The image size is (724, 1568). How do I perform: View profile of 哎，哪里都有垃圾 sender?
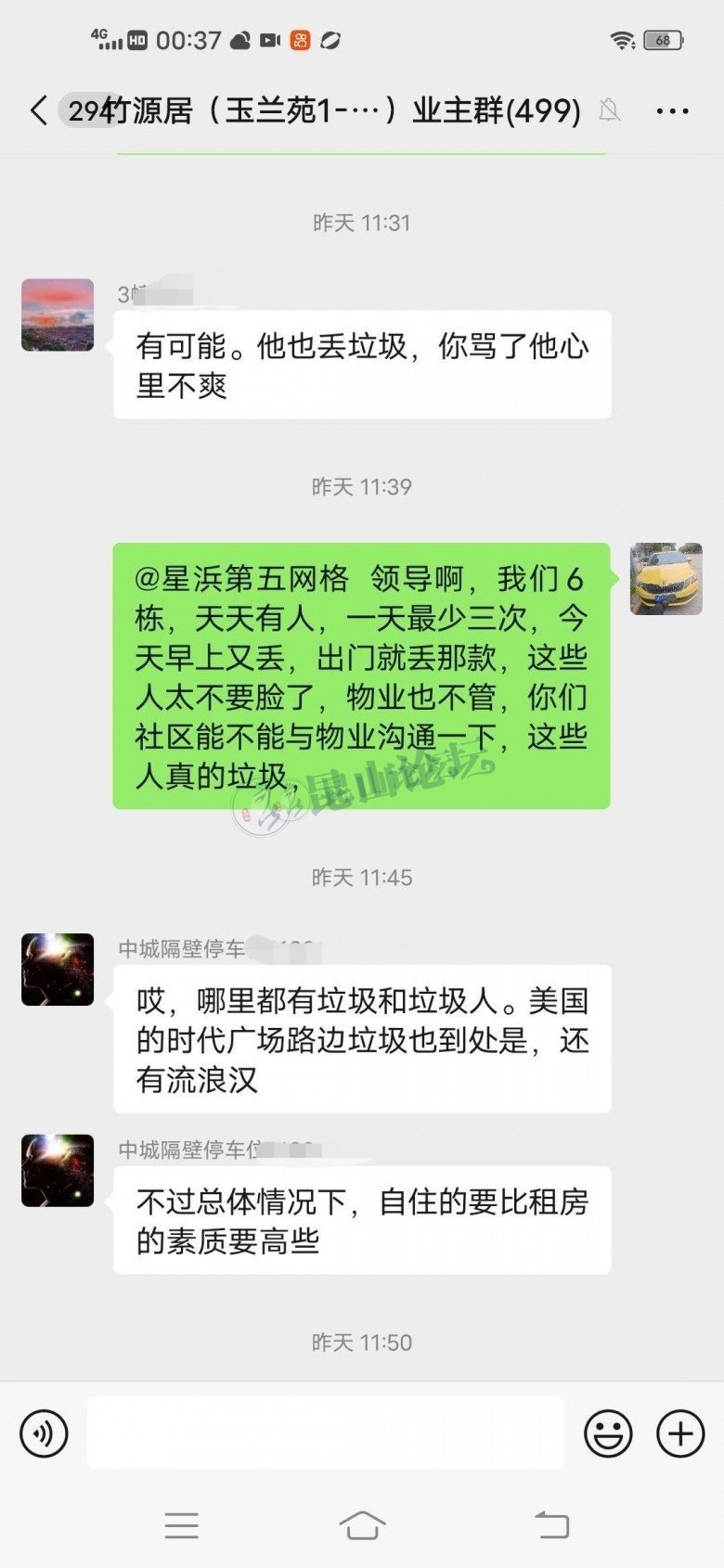(x=58, y=970)
